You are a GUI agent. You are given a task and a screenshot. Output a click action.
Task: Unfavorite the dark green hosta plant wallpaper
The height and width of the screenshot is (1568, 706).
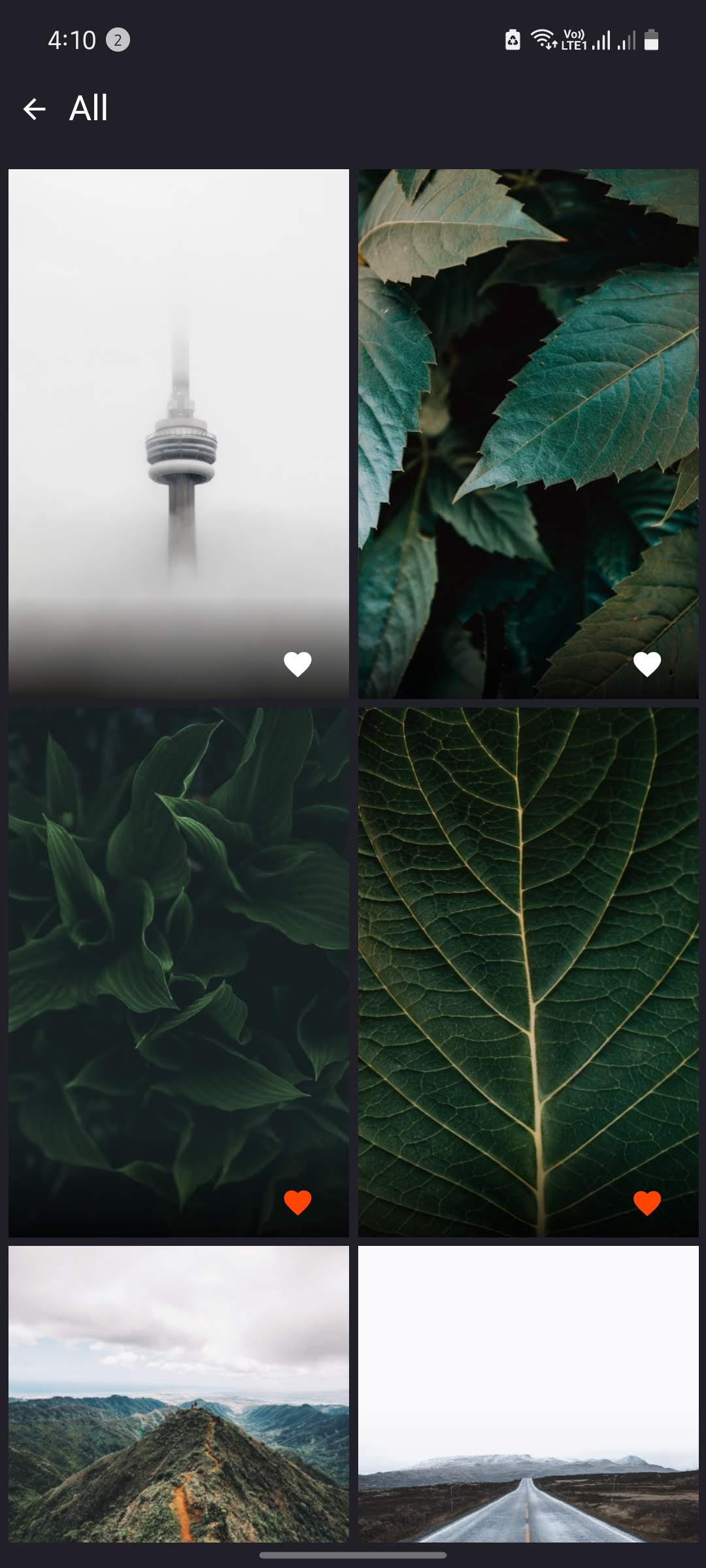(297, 1203)
